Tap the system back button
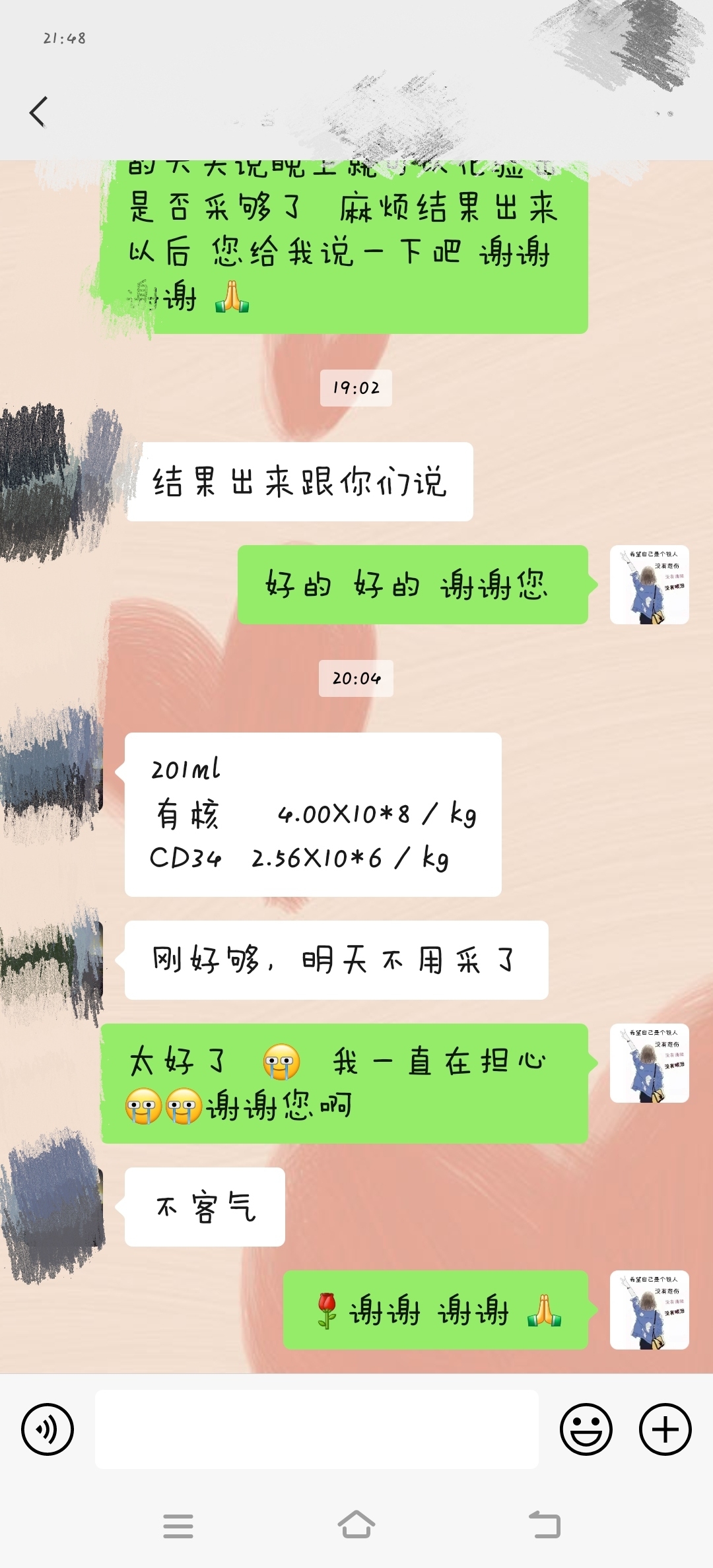Screen dimensions: 713x1568 click(x=545, y=1525)
